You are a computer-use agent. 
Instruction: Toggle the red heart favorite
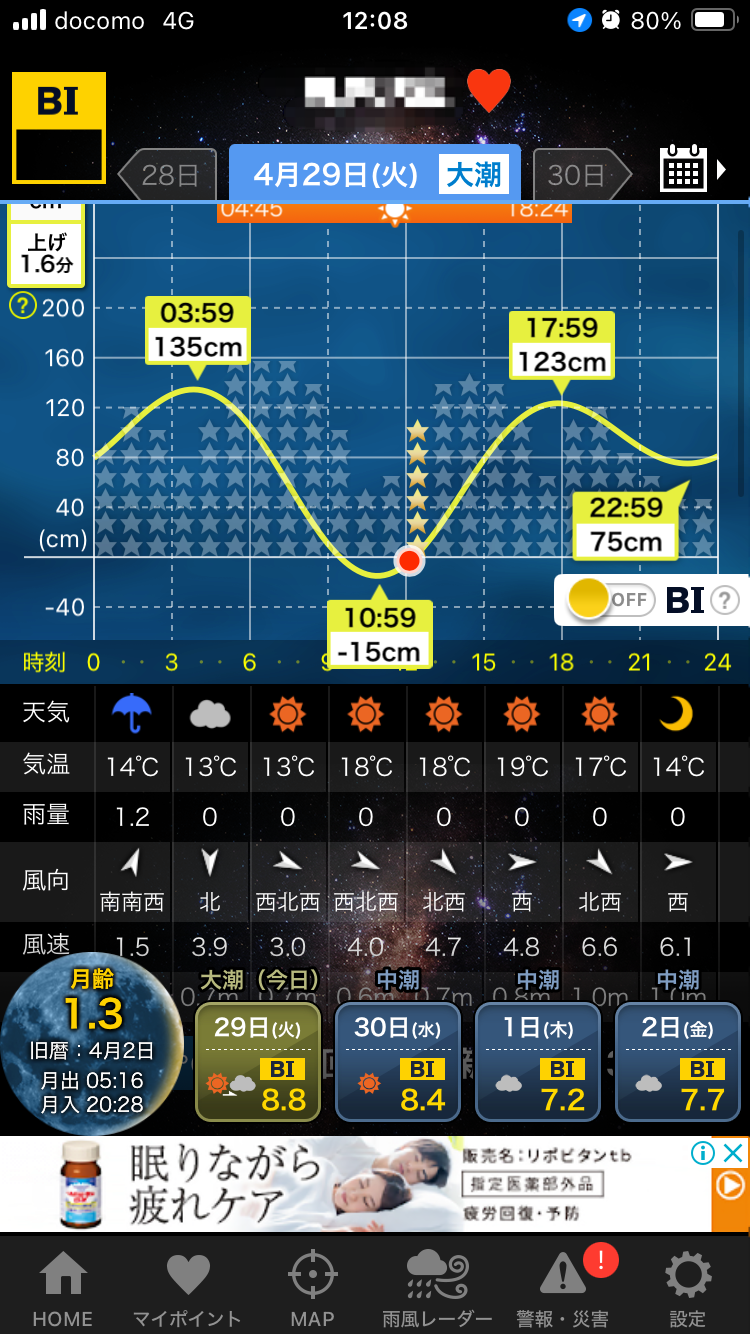pos(489,91)
